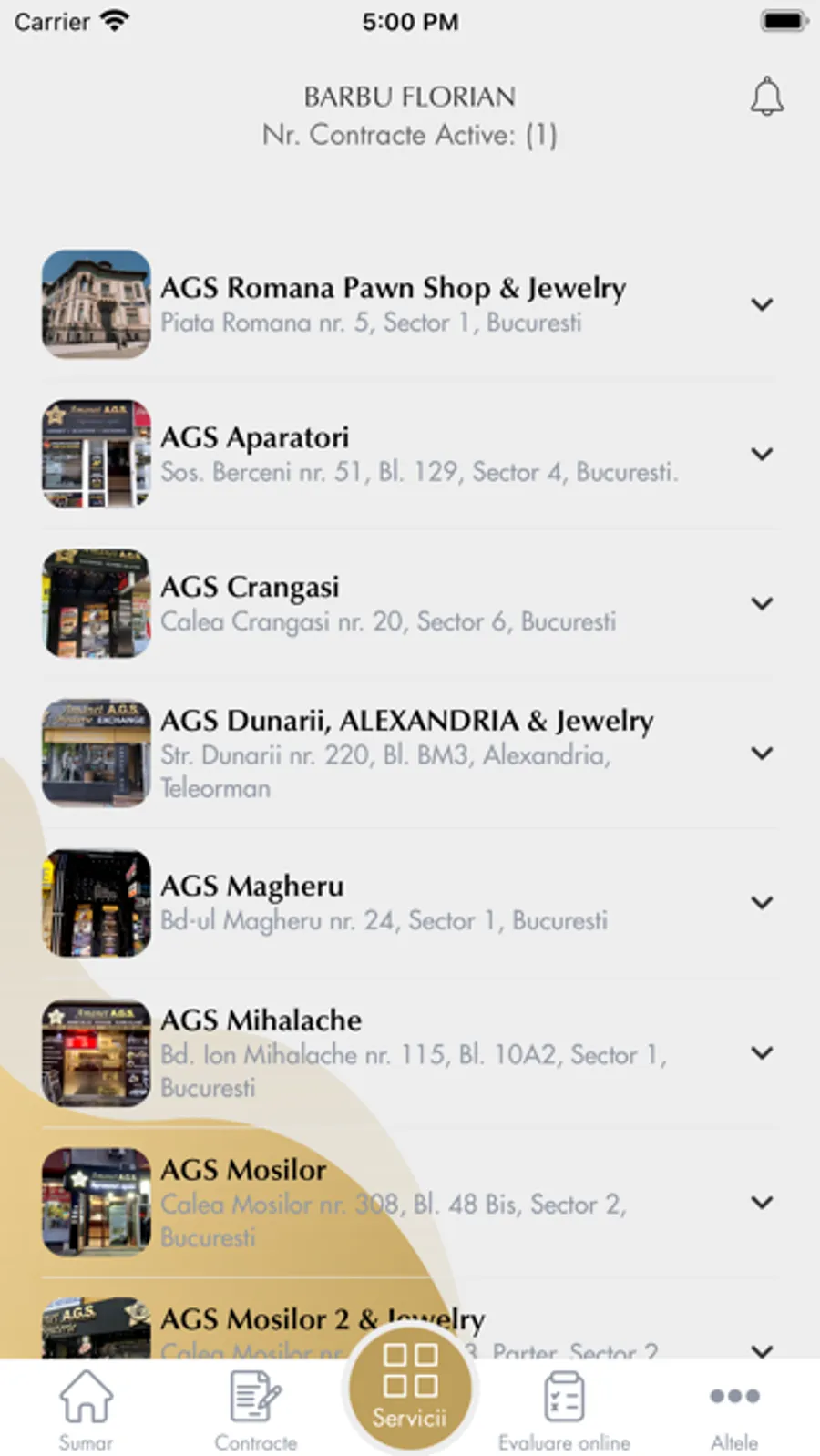Switch to the Contracte tab
The height and width of the screenshot is (1456, 820).
click(x=255, y=1410)
